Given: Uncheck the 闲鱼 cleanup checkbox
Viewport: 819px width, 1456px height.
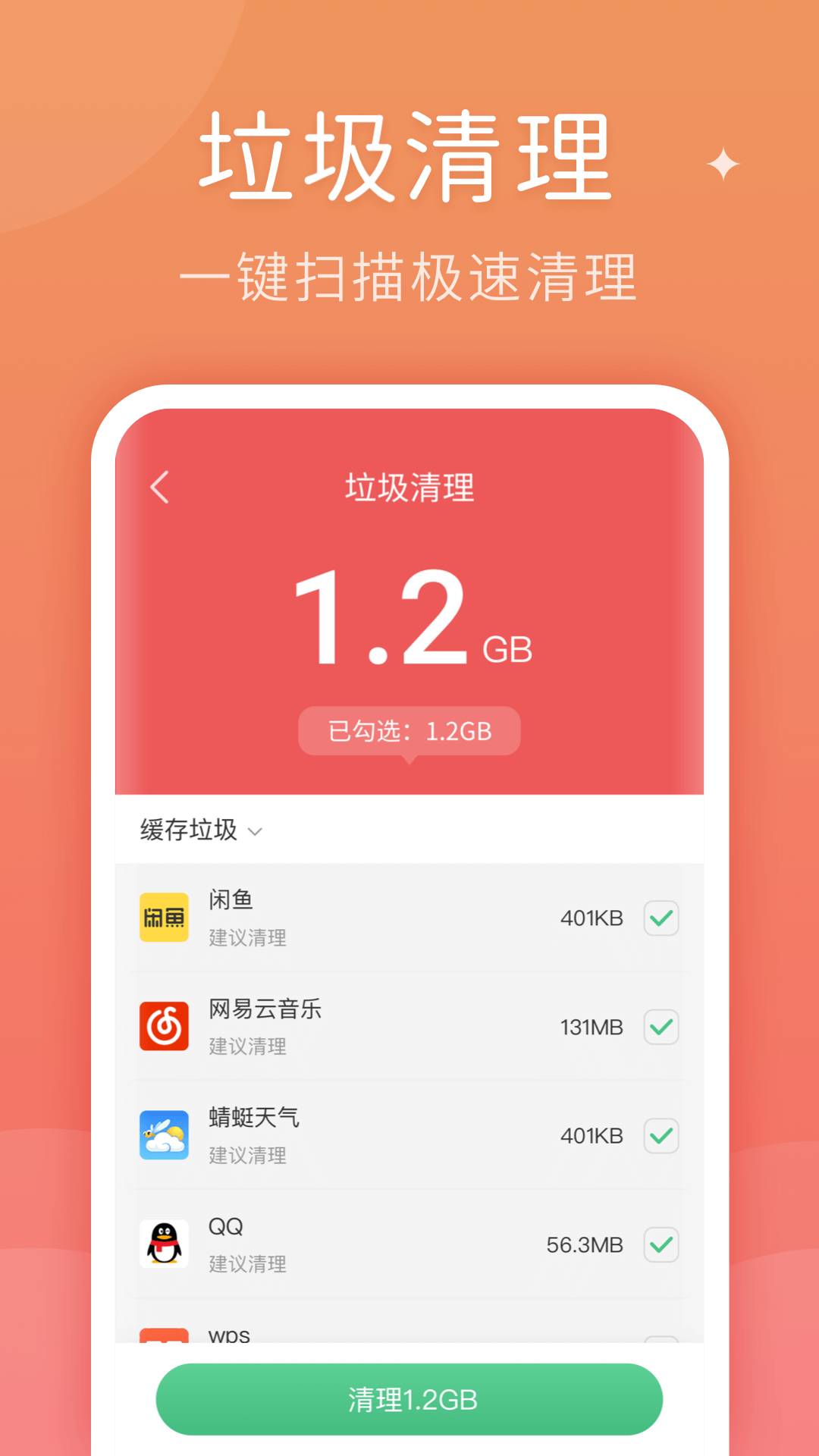Looking at the screenshot, I should coord(661,918).
